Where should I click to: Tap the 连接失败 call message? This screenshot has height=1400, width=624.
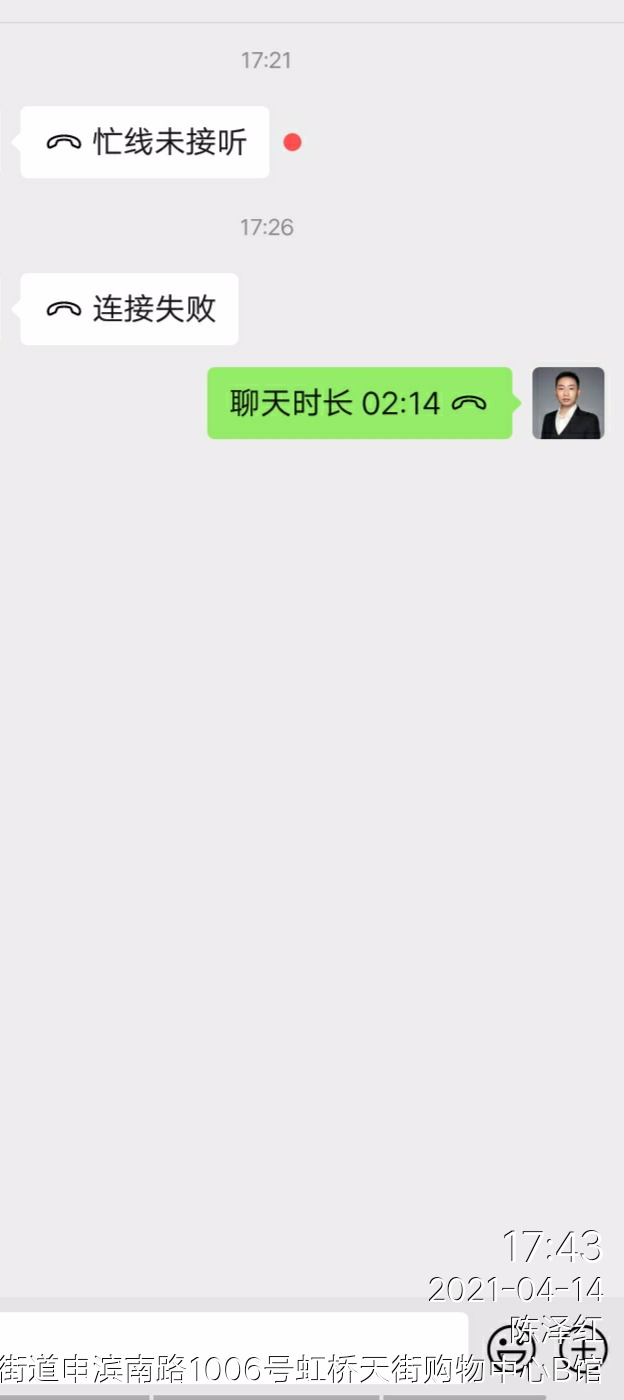[130, 309]
